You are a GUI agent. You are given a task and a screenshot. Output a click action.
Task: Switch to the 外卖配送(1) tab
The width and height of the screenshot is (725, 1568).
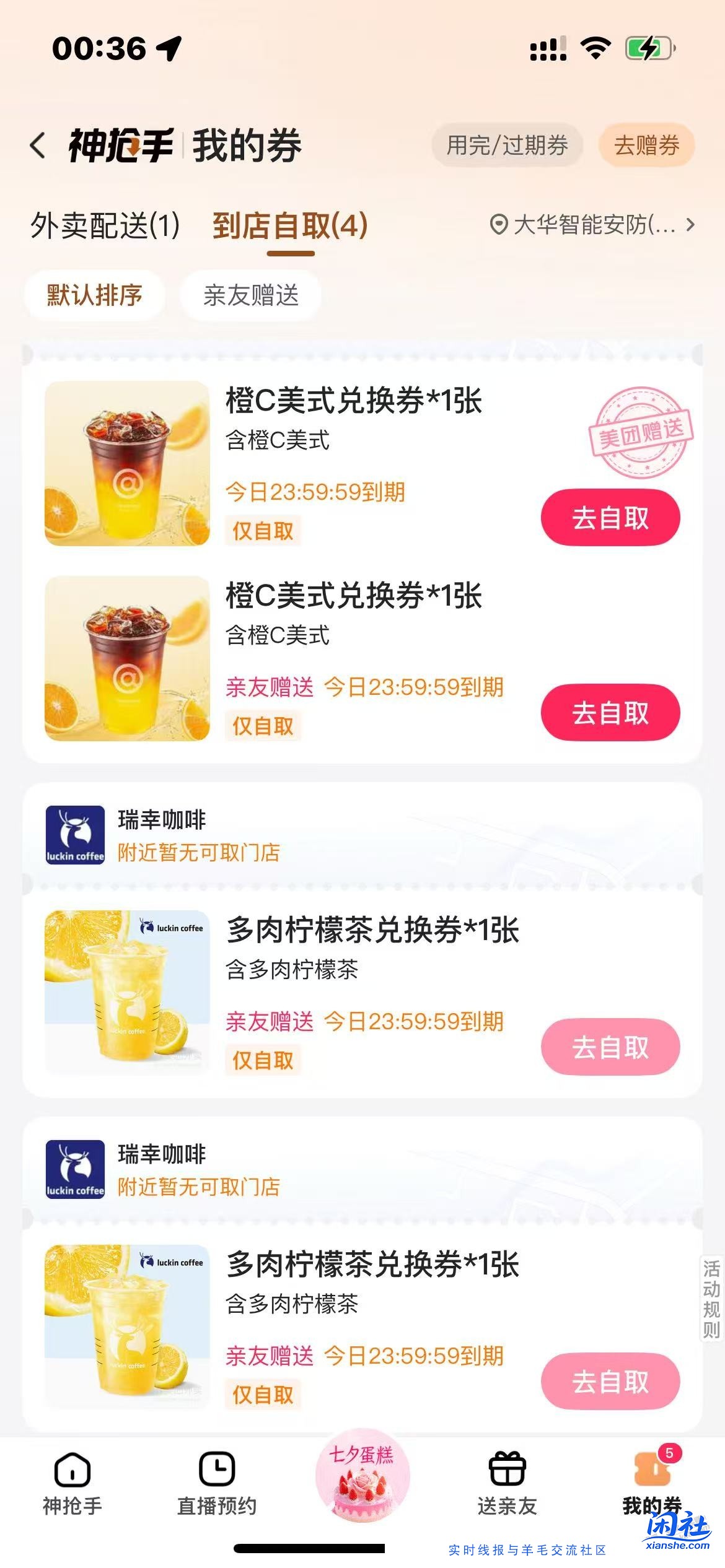click(x=104, y=227)
